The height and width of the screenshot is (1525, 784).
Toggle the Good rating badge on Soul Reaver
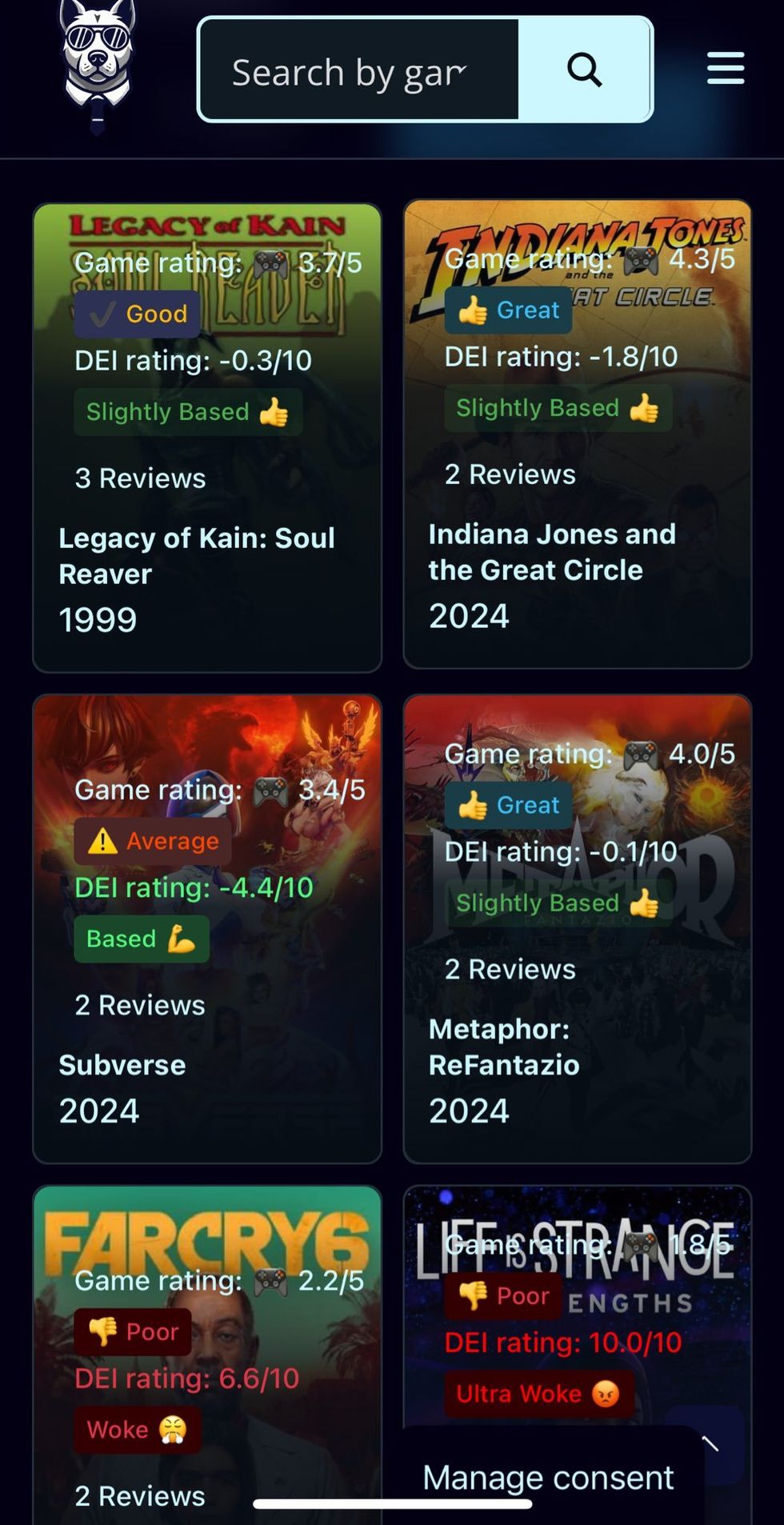(x=136, y=314)
